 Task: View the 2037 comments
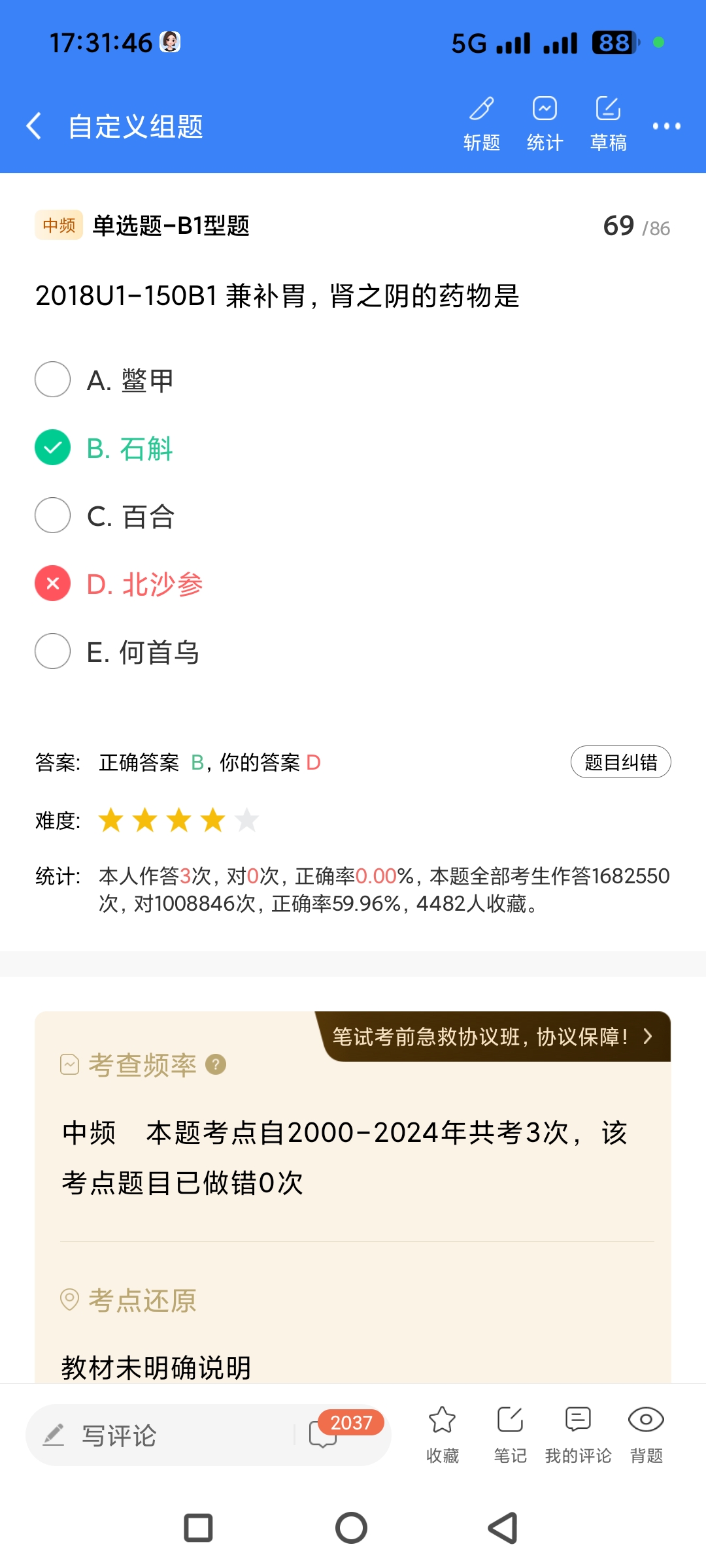(325, 1434)
